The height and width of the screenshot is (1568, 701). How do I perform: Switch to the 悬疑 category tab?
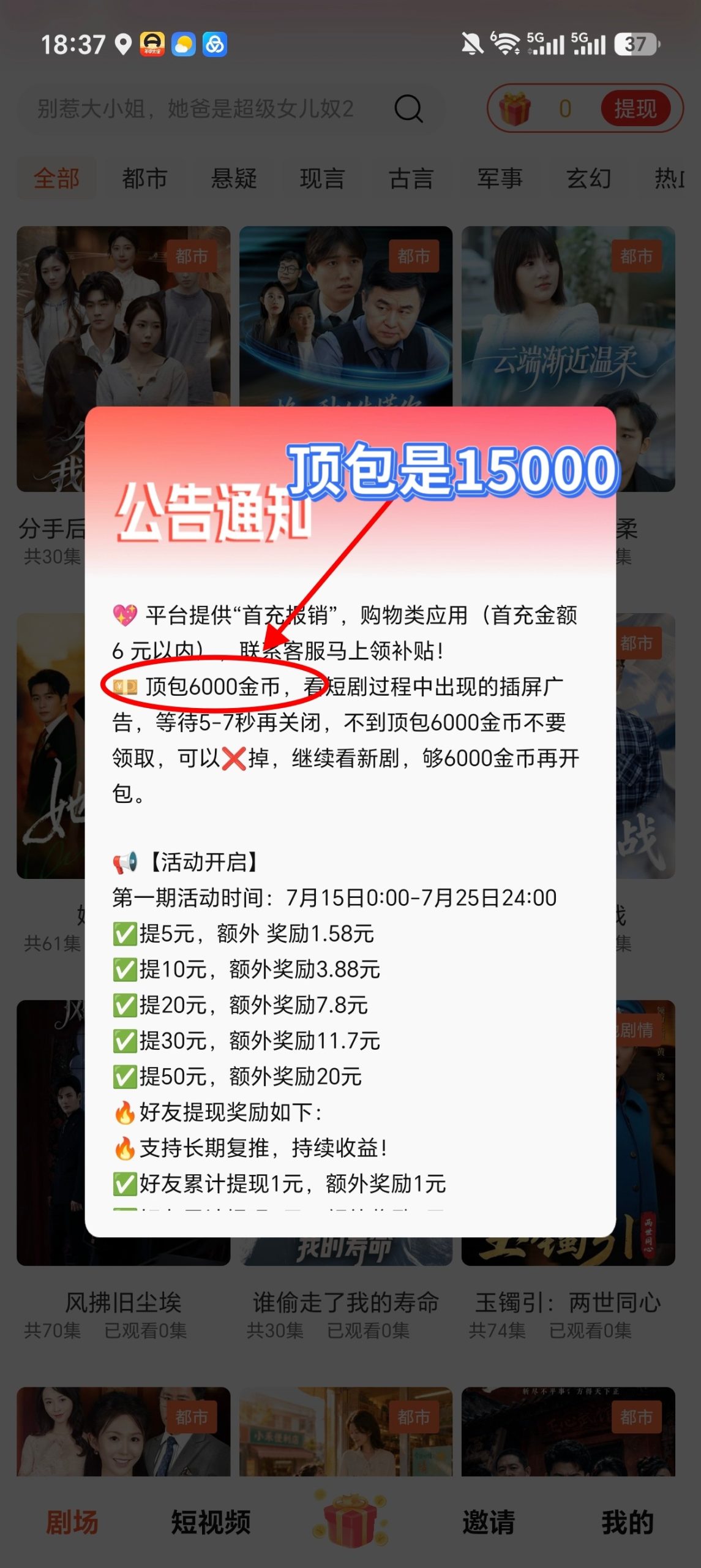coord(233,179)
